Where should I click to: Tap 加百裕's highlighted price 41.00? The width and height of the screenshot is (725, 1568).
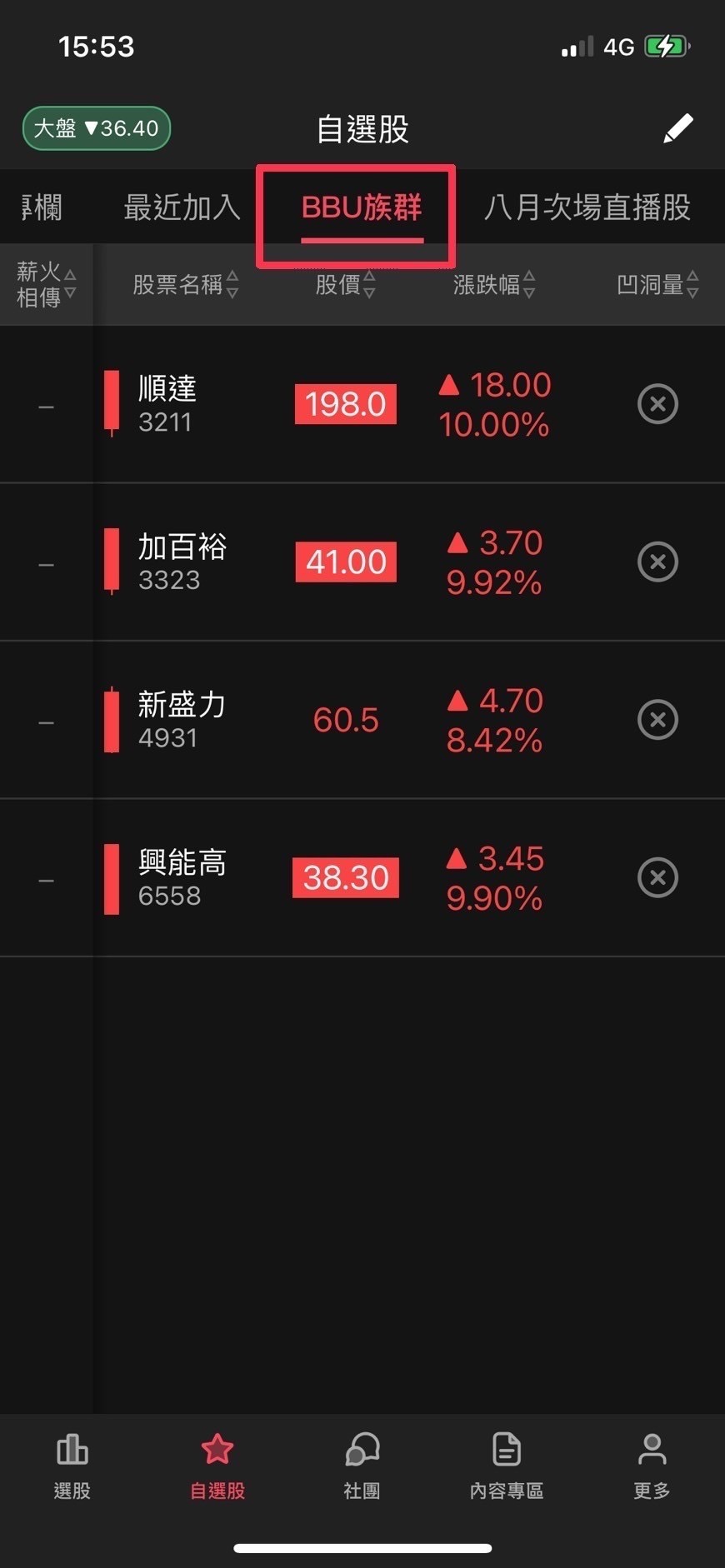[345, 562]
